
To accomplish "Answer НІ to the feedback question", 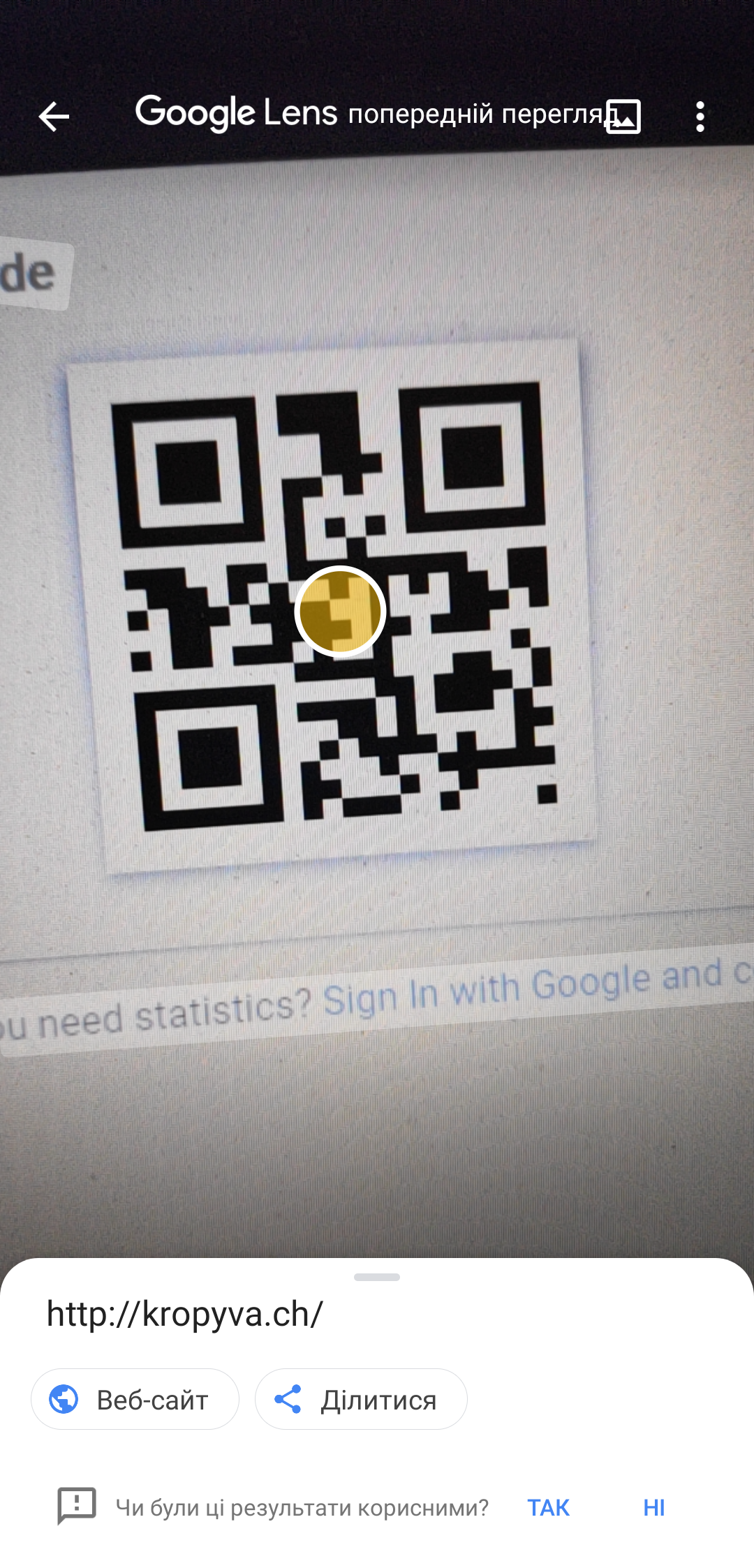I will [x=654, y=1508].
